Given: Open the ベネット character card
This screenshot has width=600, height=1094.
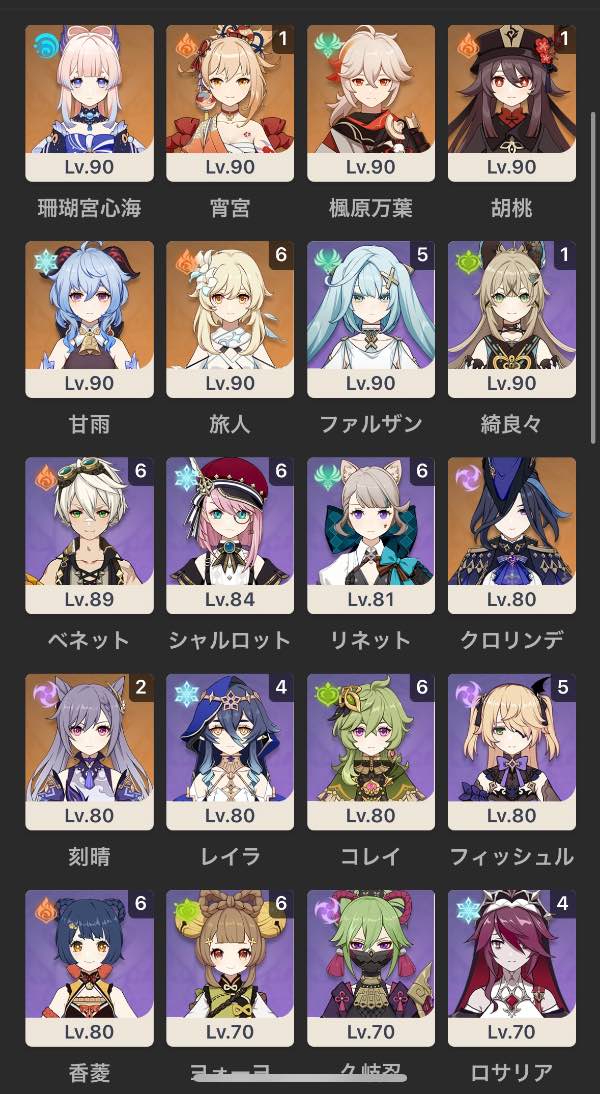Looking at the screenshot, I should [x=89, y=535].
